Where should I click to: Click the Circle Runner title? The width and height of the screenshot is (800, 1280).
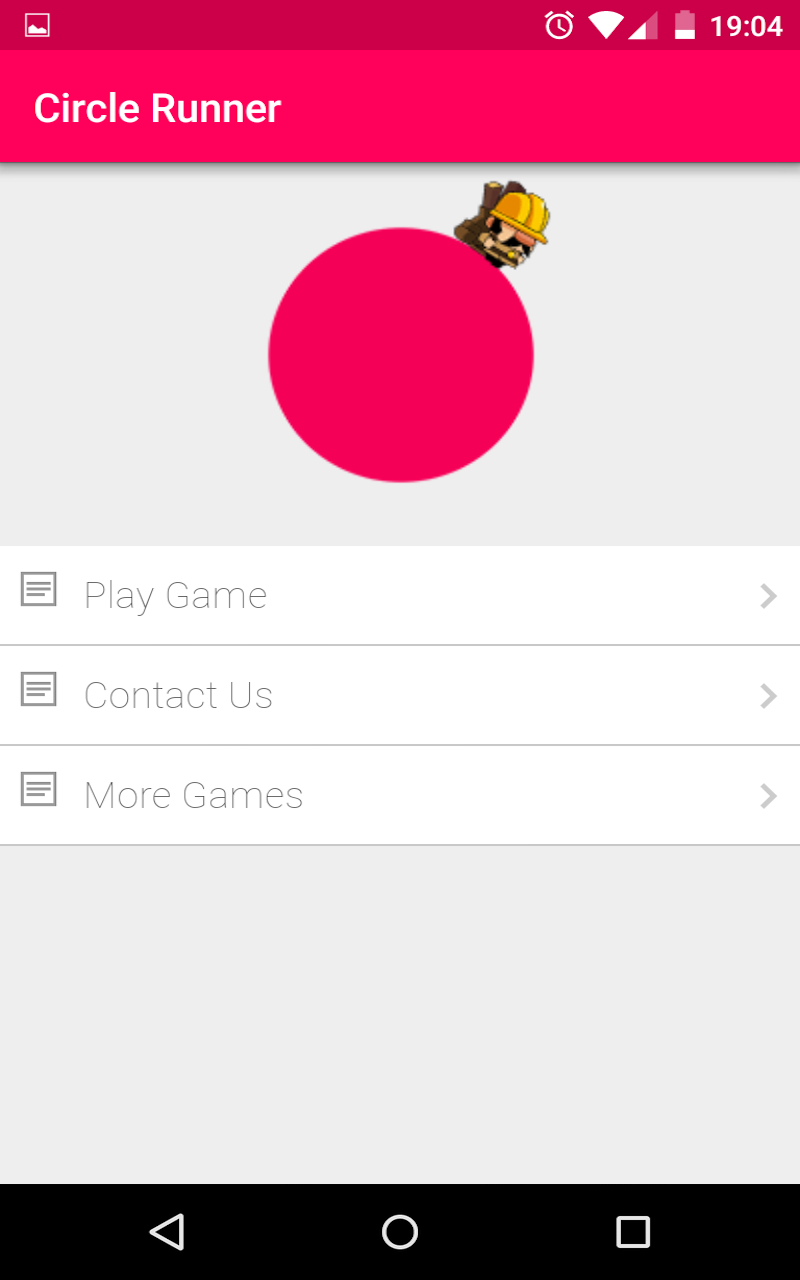(x=157, y=107)
